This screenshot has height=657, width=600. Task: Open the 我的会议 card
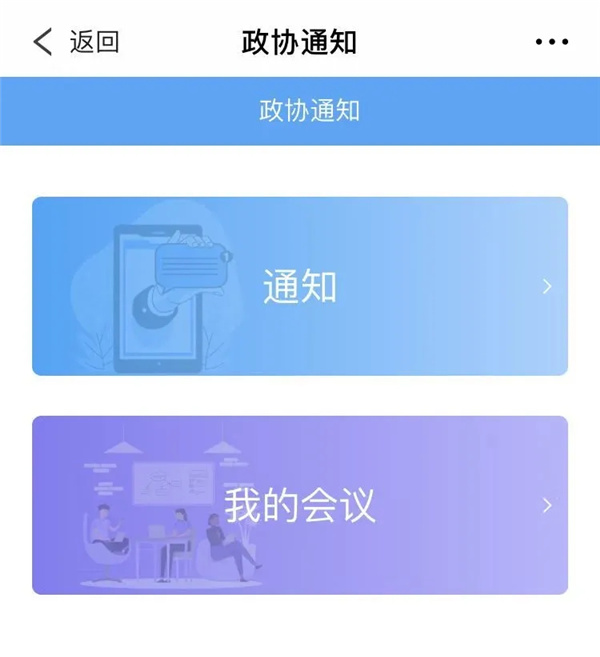click(300, 505)
